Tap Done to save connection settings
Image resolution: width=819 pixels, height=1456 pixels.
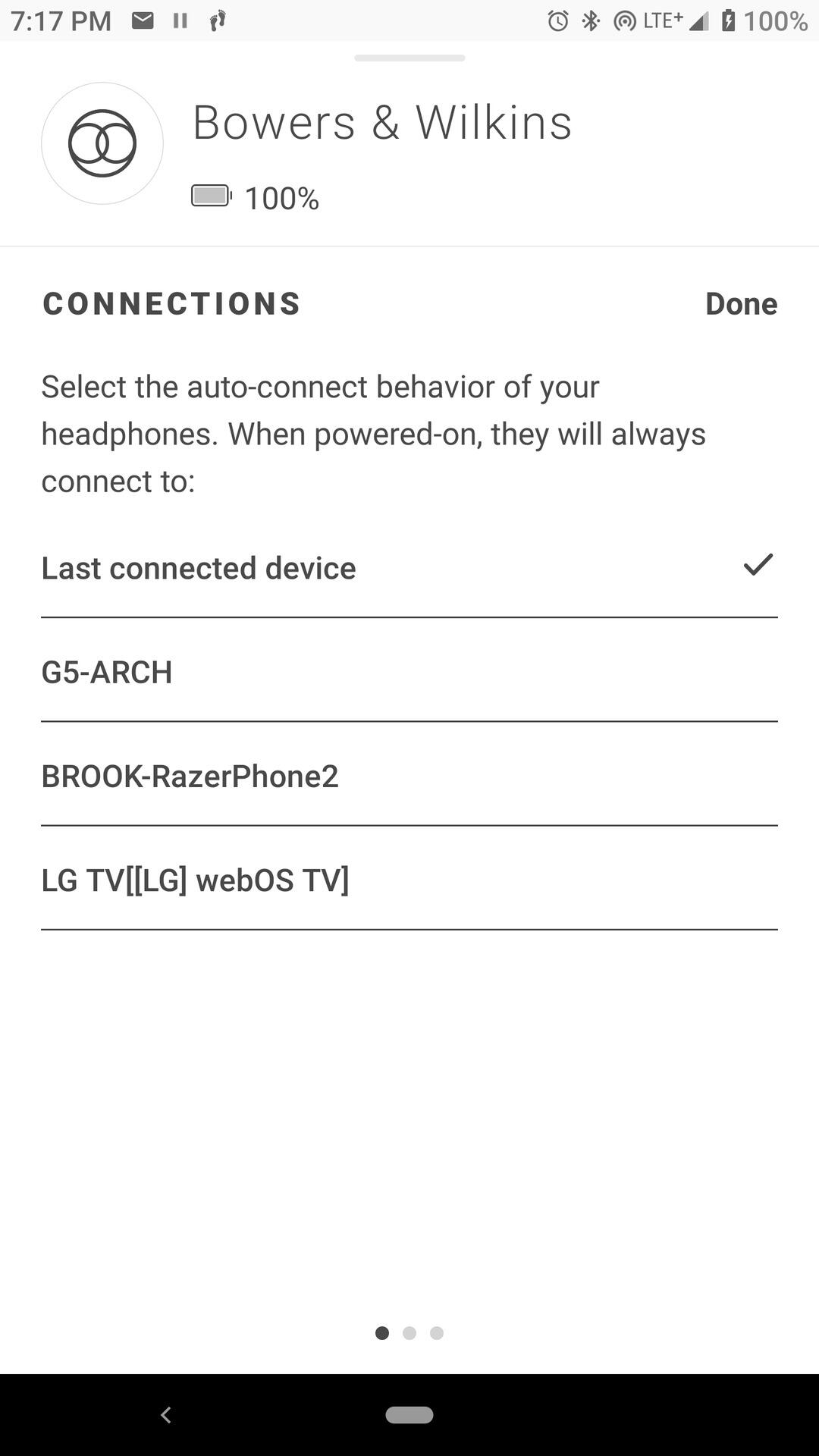coord(741,303)
